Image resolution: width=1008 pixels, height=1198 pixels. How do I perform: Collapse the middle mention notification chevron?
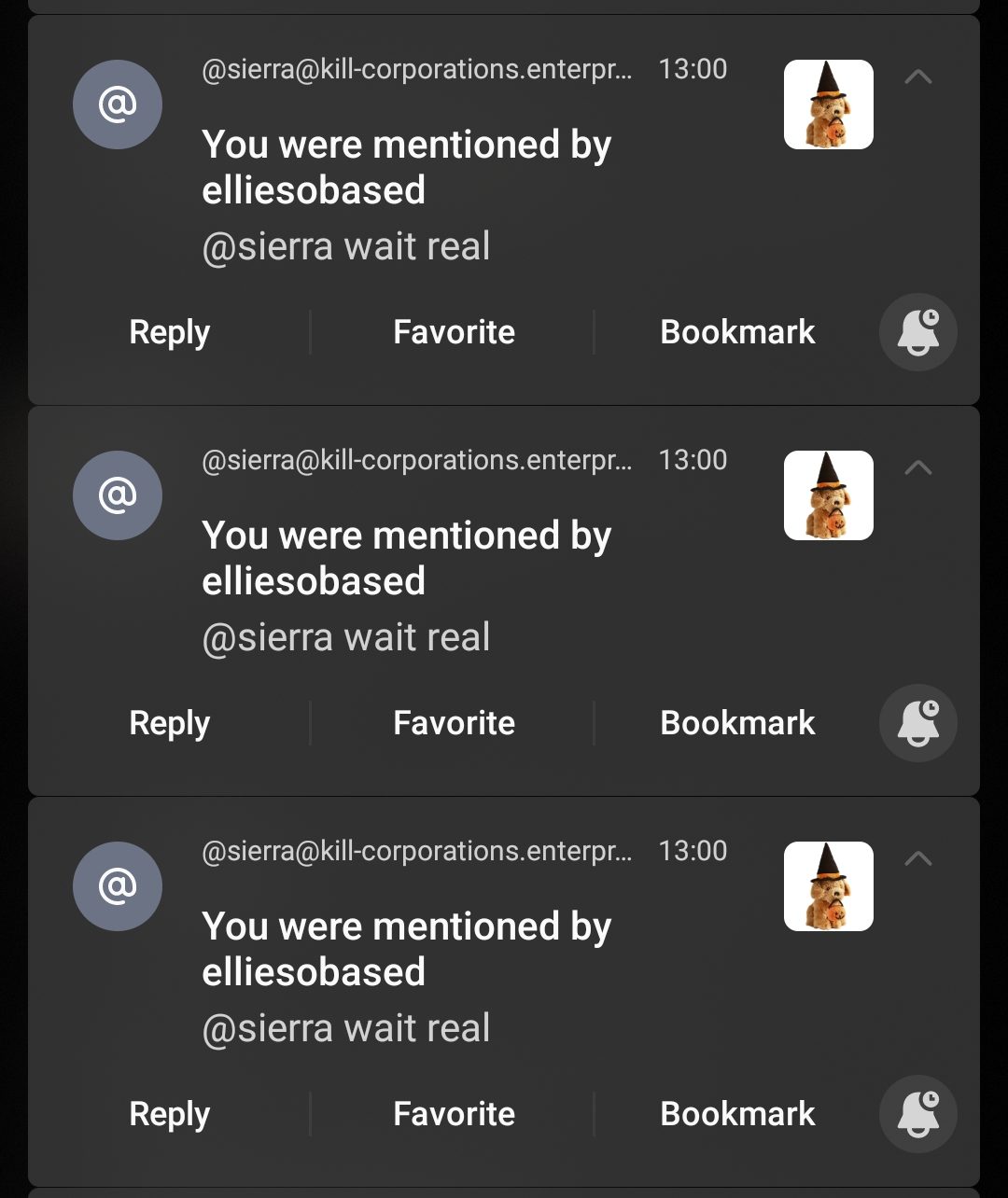click(x=918, y=468)
